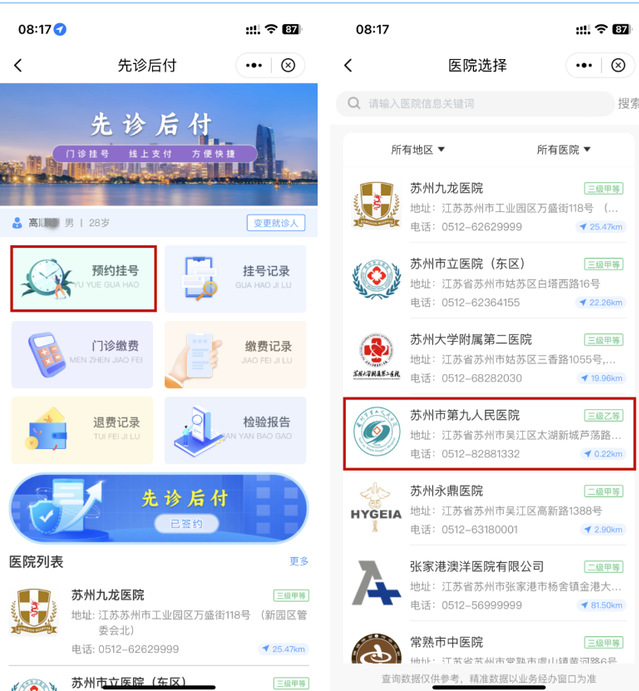Select 苏州大学附属第二医院
Viewport: 639px width, 691px height.
pos(489,358)
